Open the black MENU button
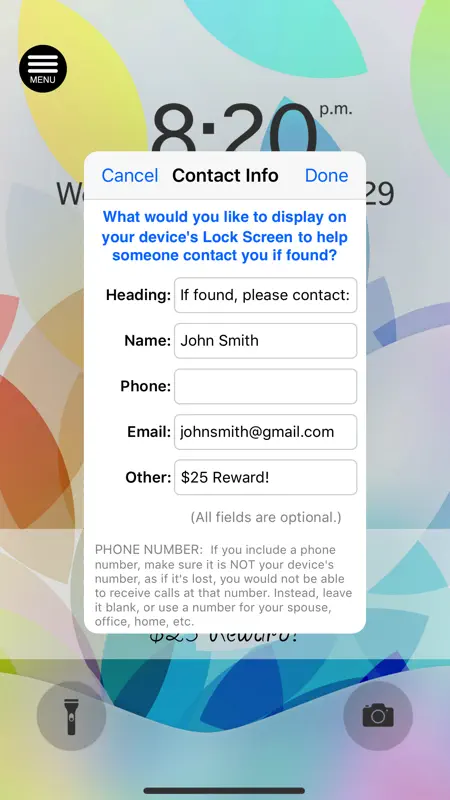 point(43,69)
